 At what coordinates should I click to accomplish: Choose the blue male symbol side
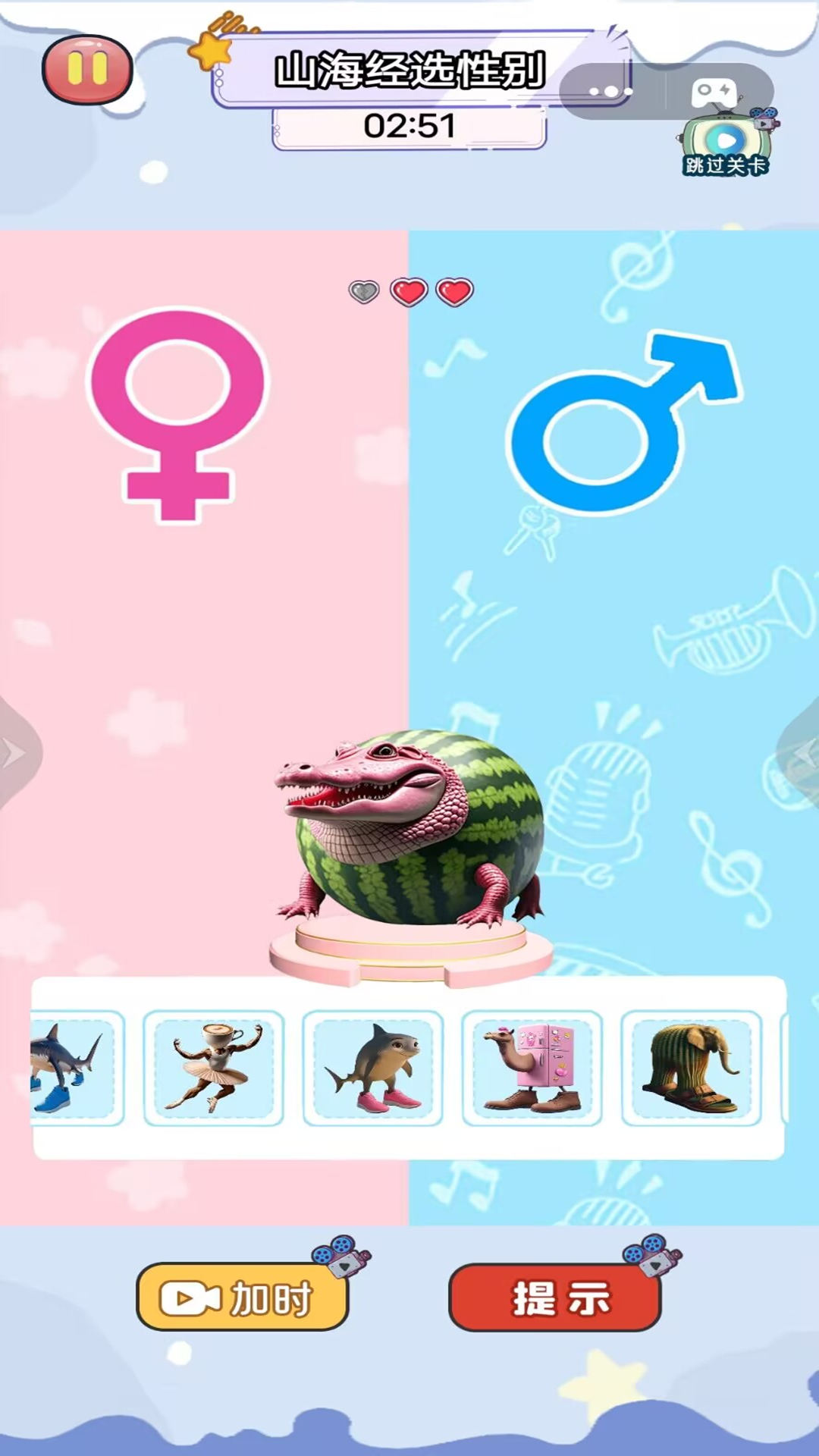point(623,422)
